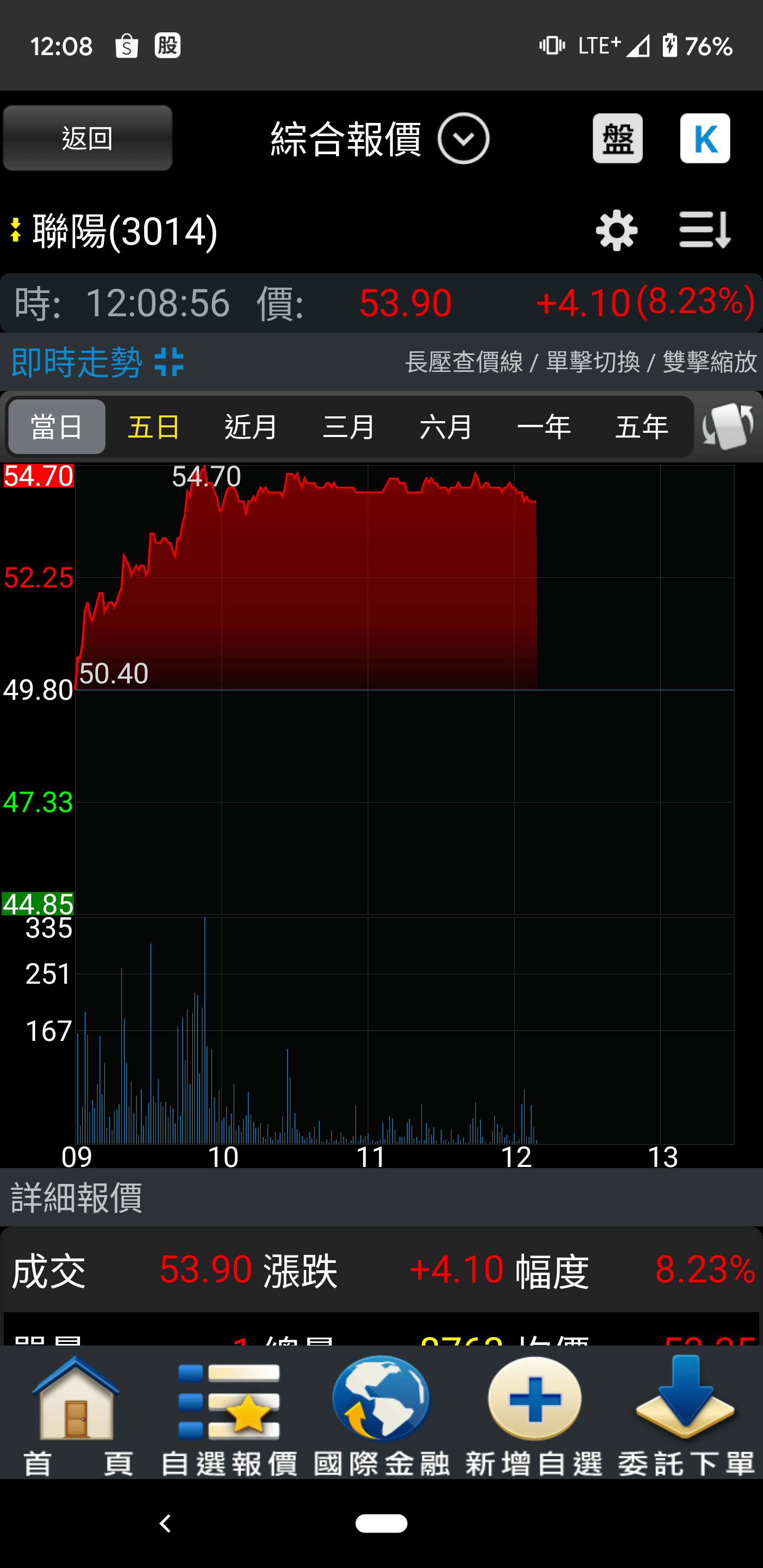
Task: Switch to the 五日 chart range
Action: [154, 426]
